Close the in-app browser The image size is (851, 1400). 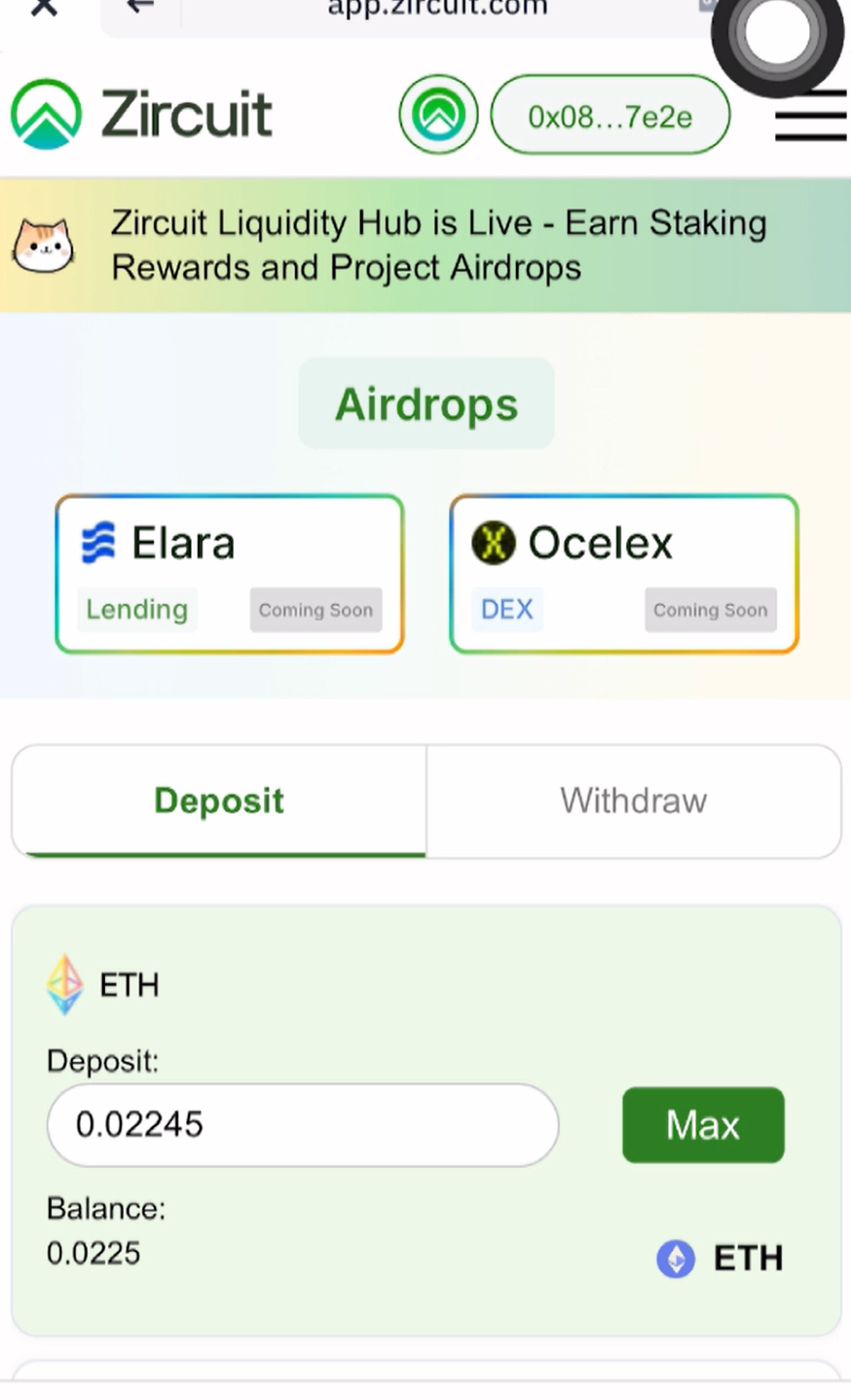tap(44, 8)
